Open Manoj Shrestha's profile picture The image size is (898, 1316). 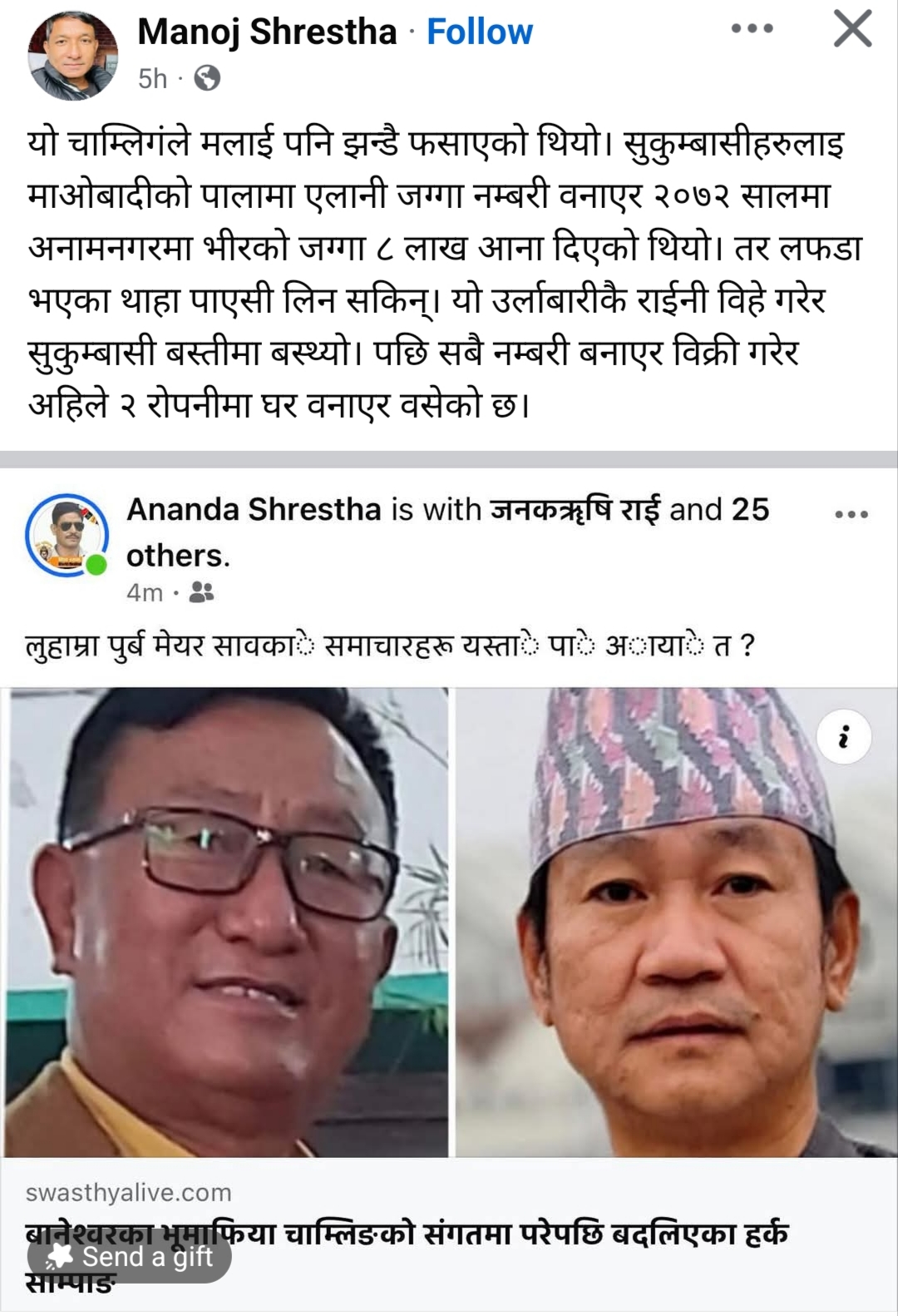(x=73, y=56)
